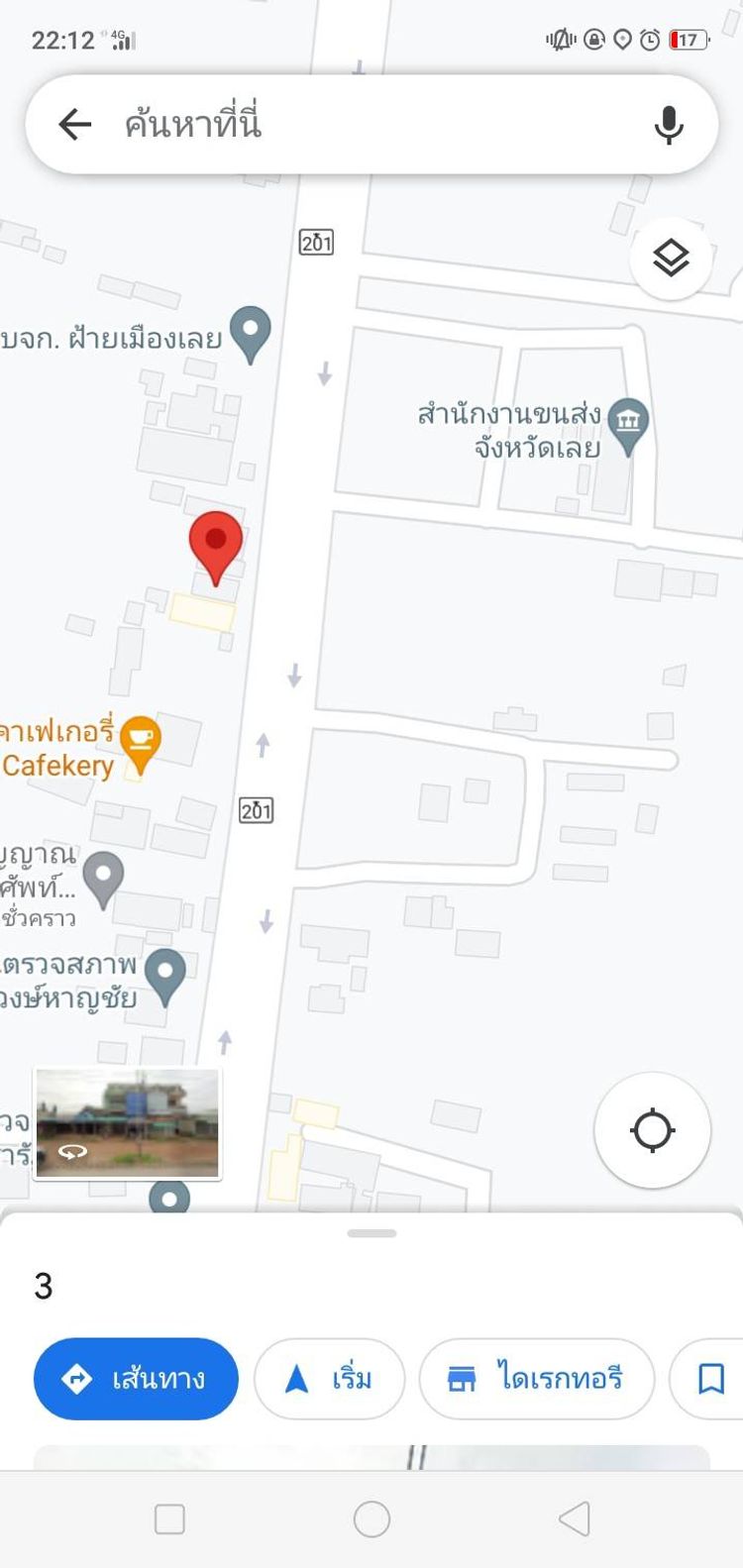Start navigation with the เริ่ม button

click(x=329, y=1379)
